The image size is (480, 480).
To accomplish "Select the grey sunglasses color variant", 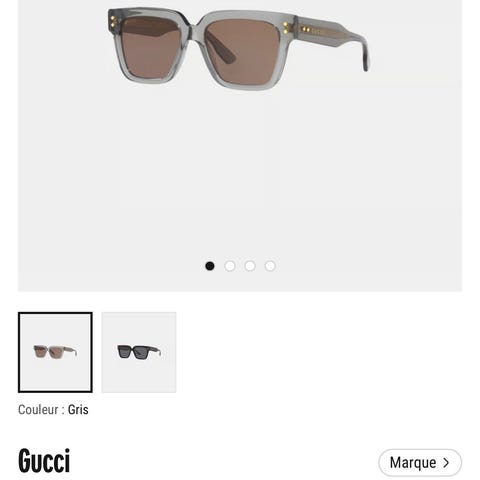I will coord(55,352).
